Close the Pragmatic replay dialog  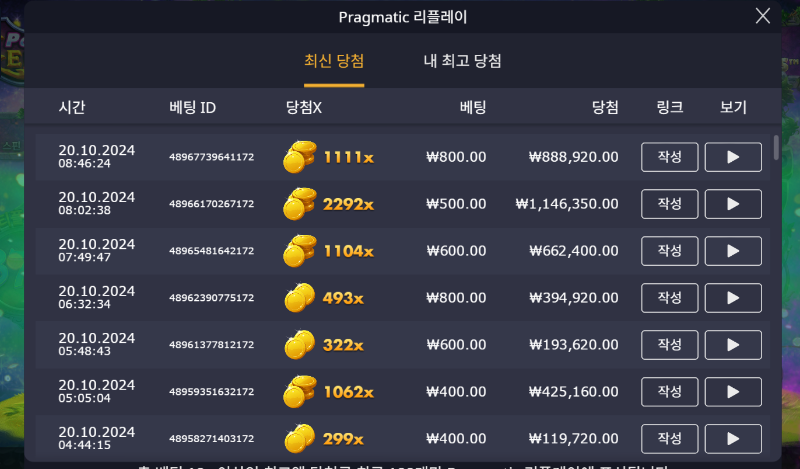click(763, 15)
